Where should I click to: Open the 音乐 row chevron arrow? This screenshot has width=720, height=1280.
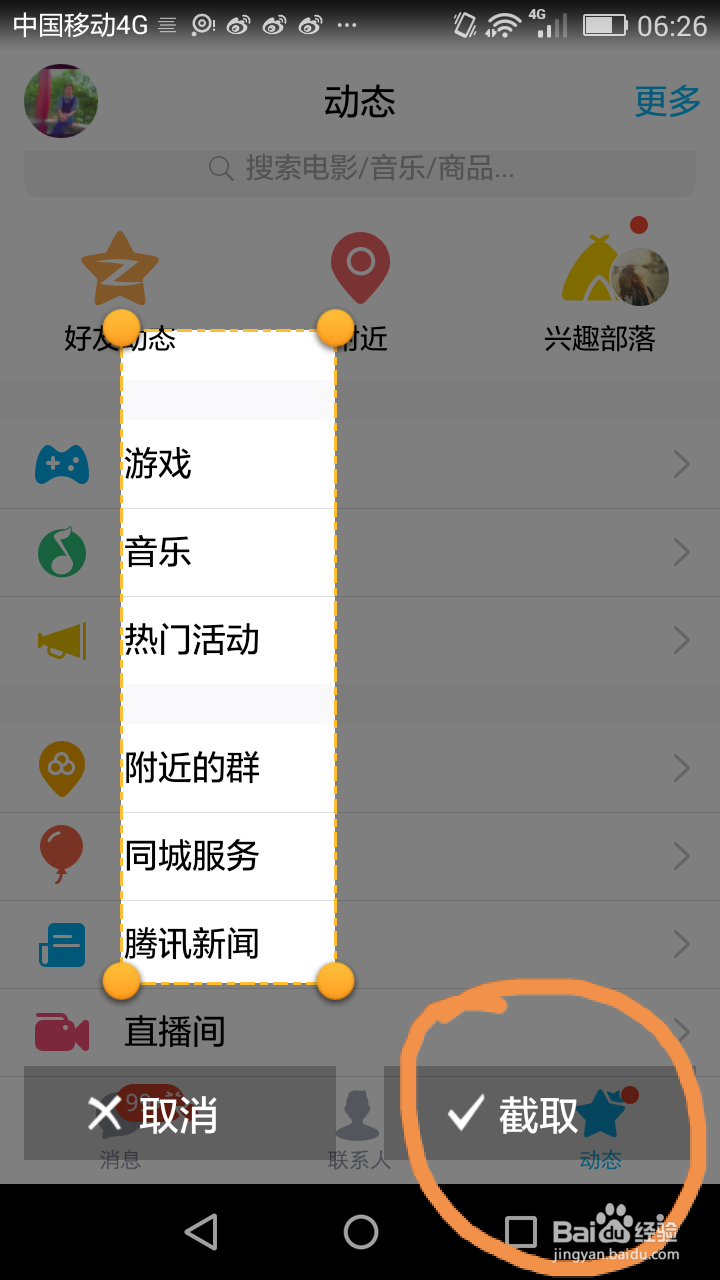click(683, 552)
